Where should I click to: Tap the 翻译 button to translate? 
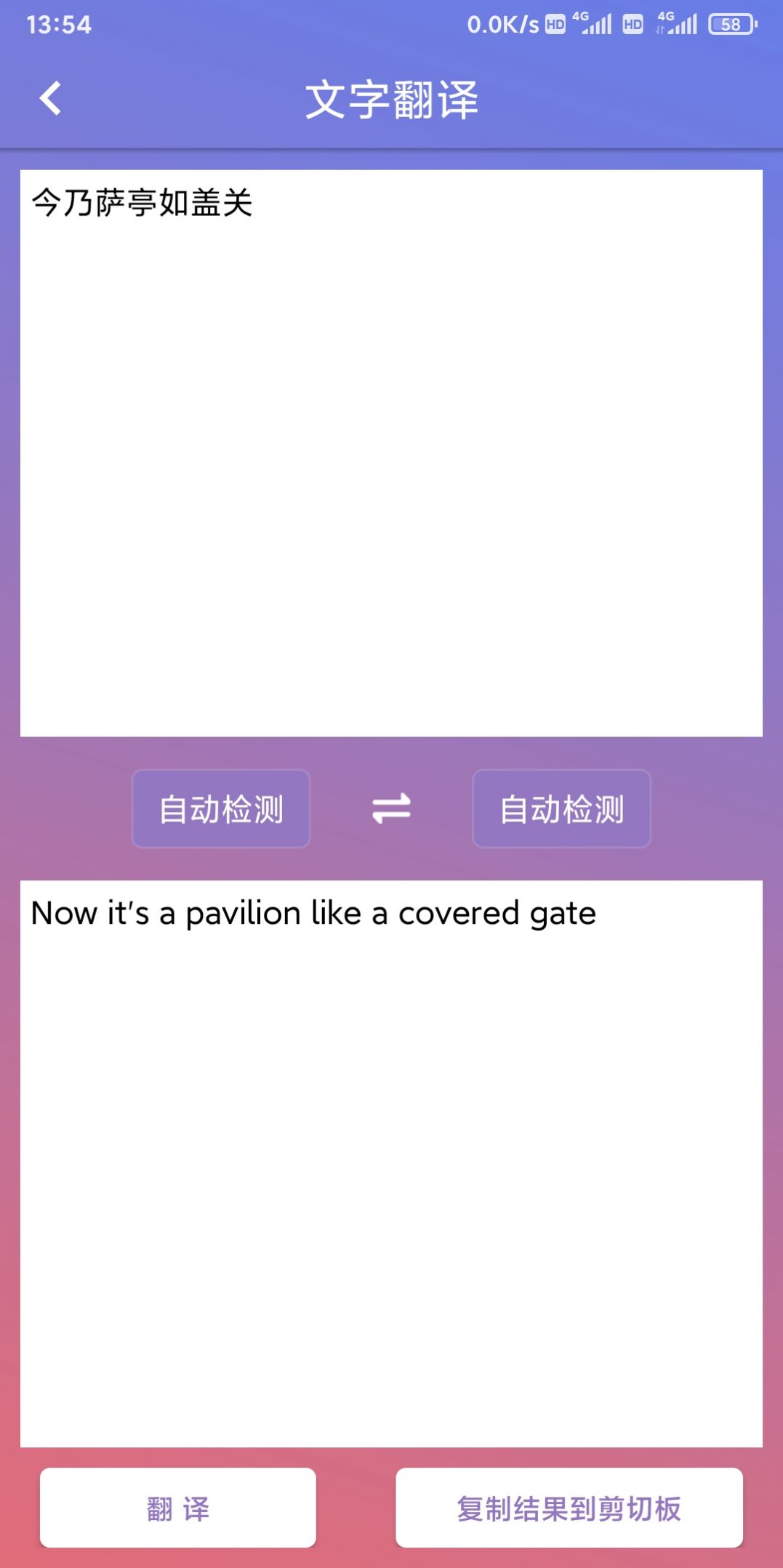(177, 1509)
